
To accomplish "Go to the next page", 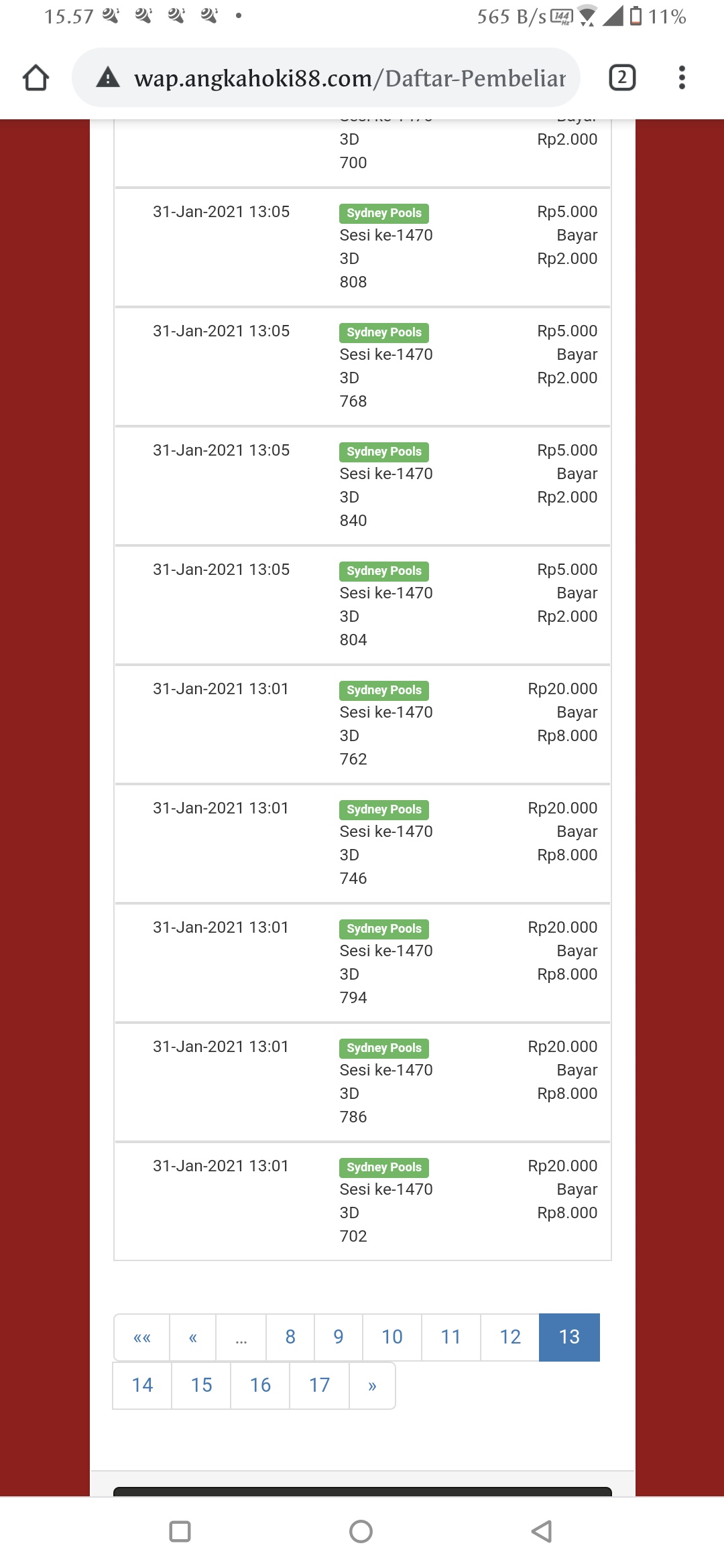I will pyautogui.click(x=372, y=1386).
